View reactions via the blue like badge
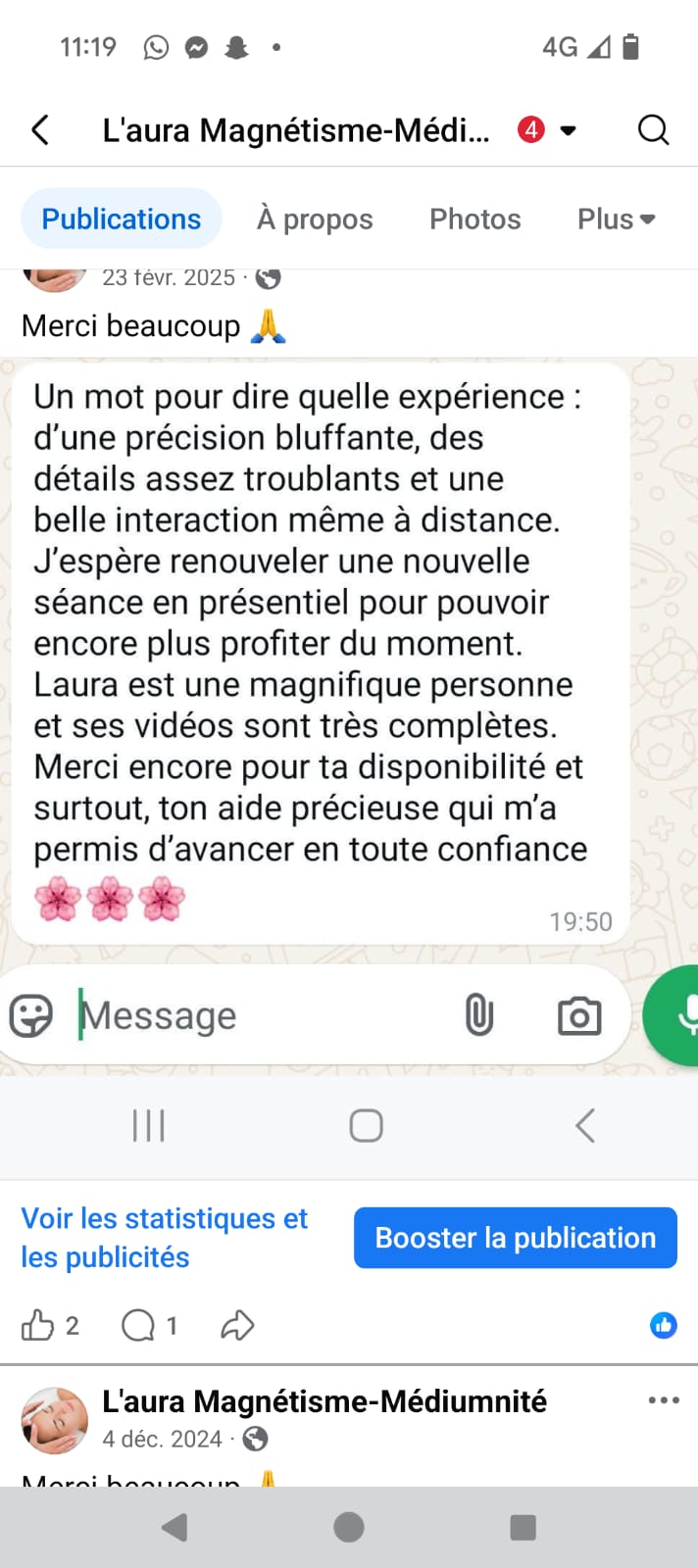Image resolution: width=698 pixels, height=1568 pixels. tap(664, 1326)
